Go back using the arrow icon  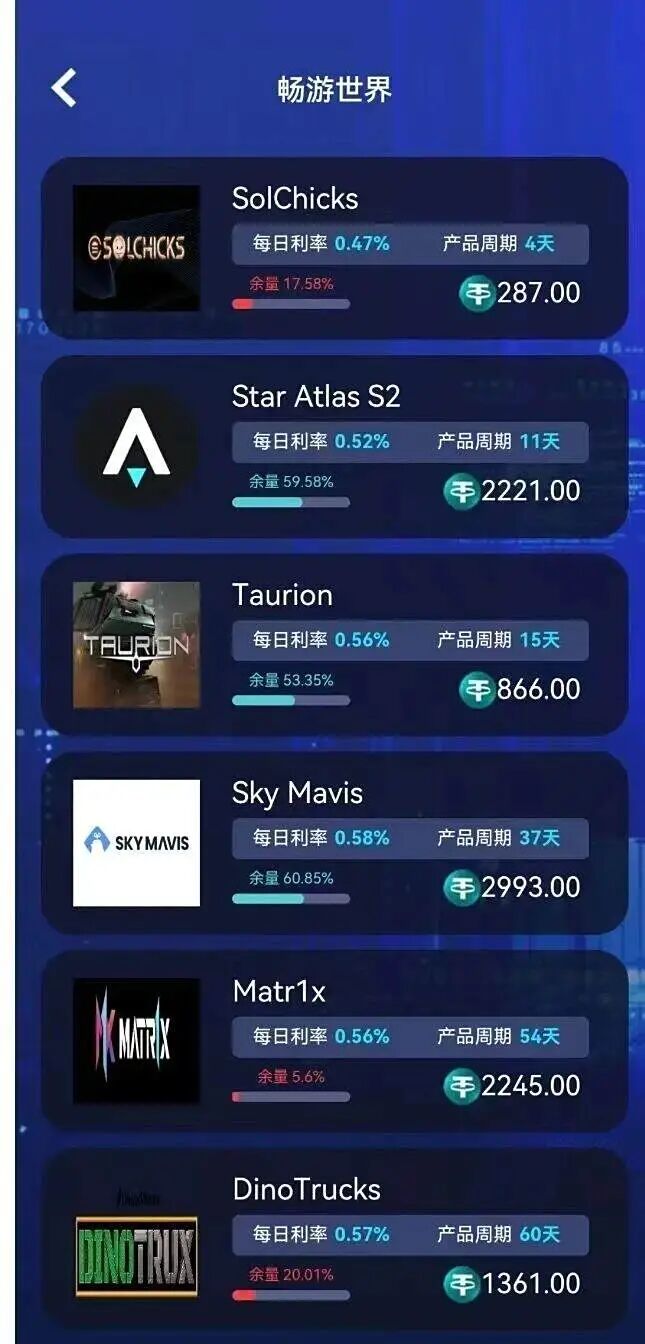tap(64, 88)
